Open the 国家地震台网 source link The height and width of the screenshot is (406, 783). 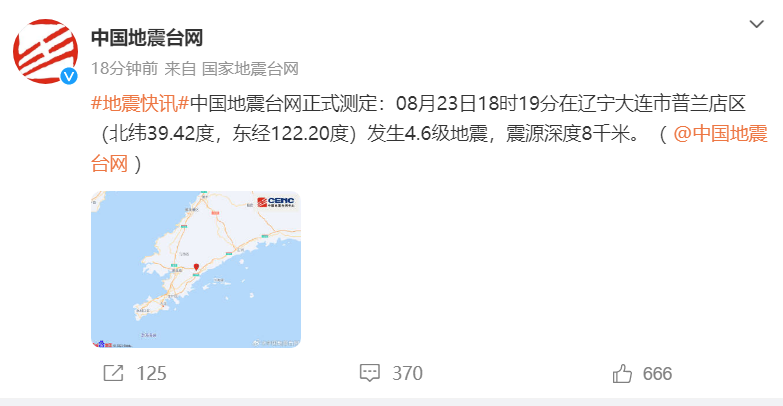[250, 68]
